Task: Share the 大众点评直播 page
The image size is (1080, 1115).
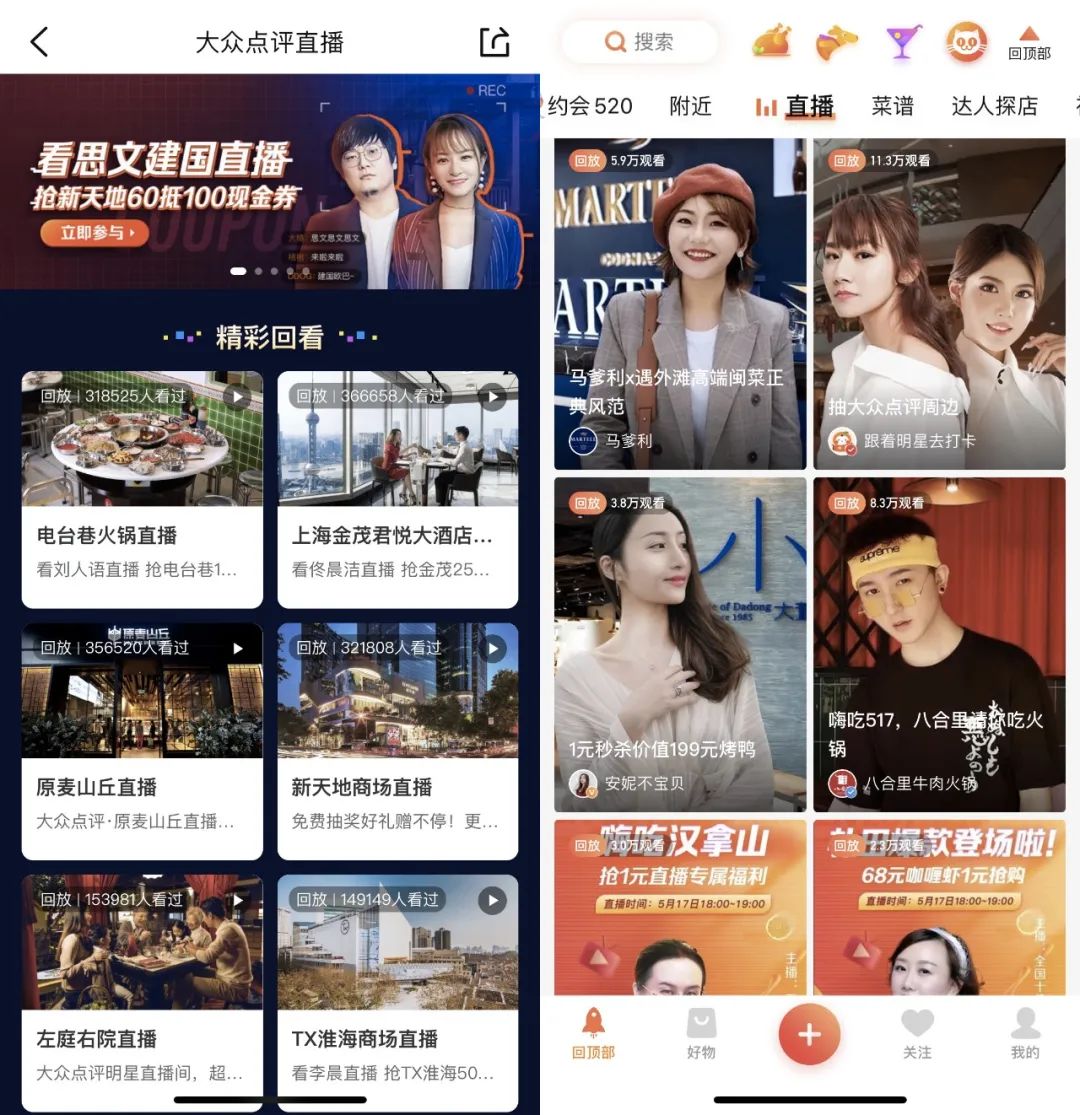Action: coord(495,42)
